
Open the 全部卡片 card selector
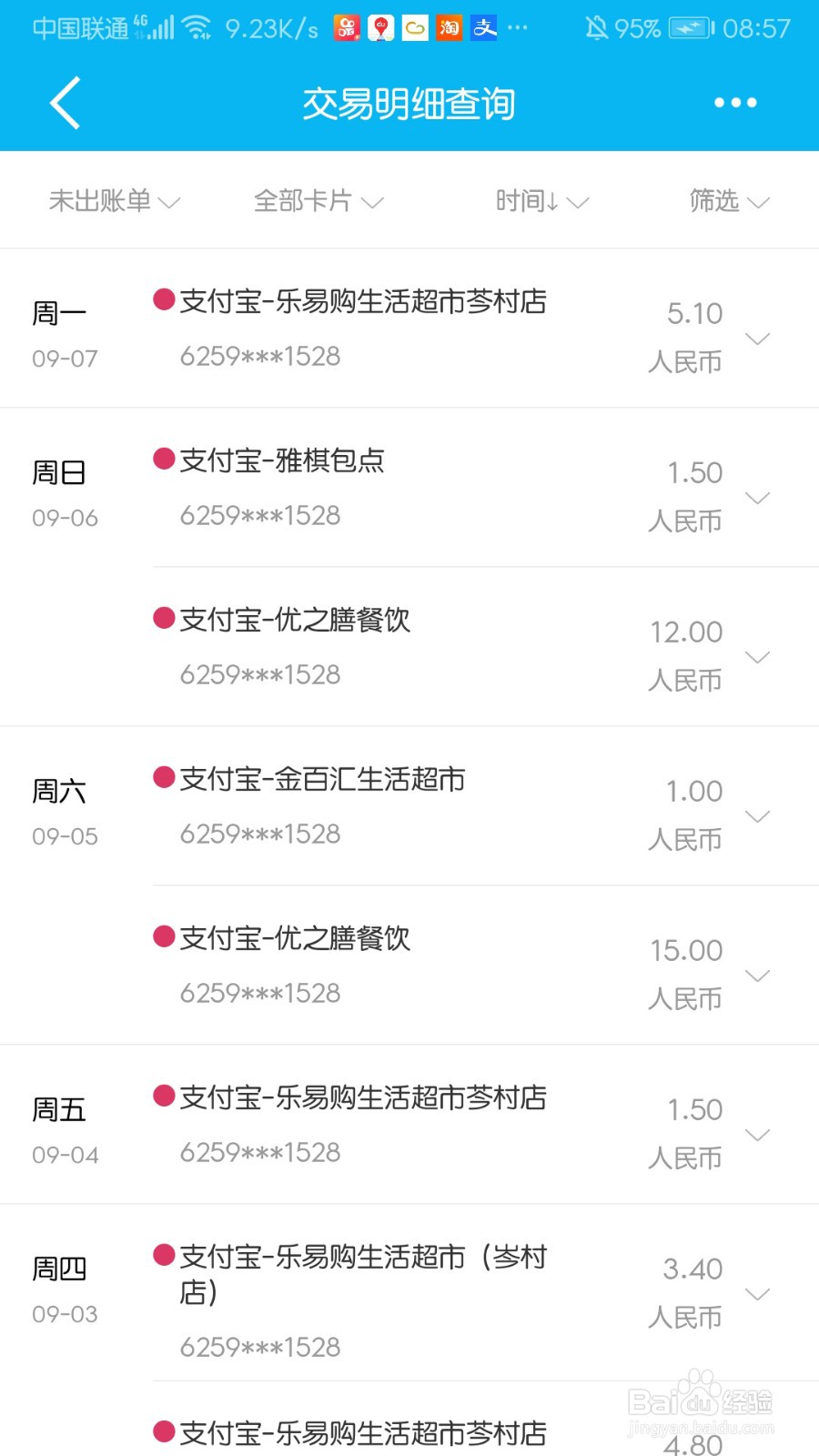[x=318, y=201]
